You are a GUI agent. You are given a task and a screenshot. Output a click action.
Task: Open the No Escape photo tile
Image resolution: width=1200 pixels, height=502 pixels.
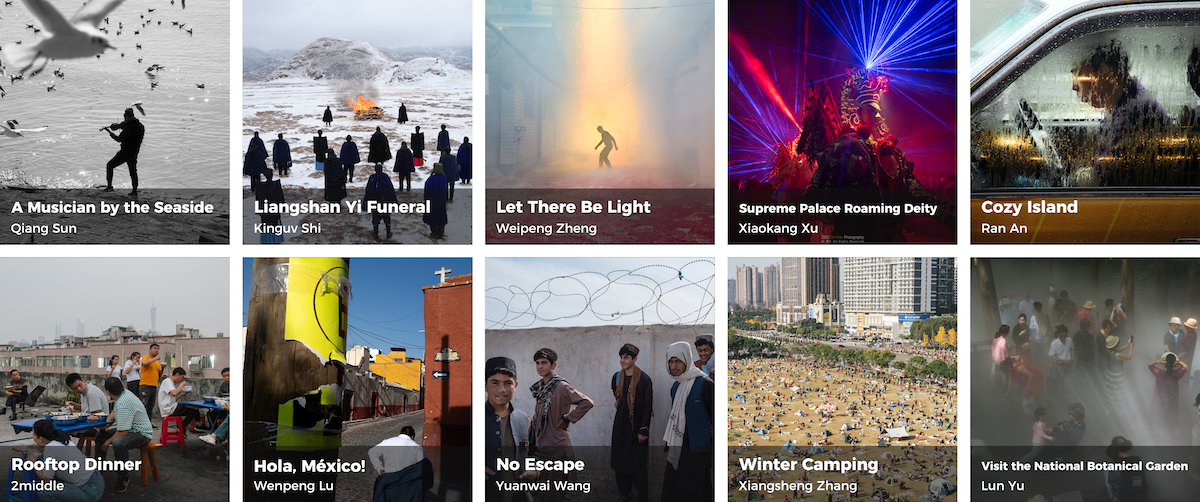point(600,380)
